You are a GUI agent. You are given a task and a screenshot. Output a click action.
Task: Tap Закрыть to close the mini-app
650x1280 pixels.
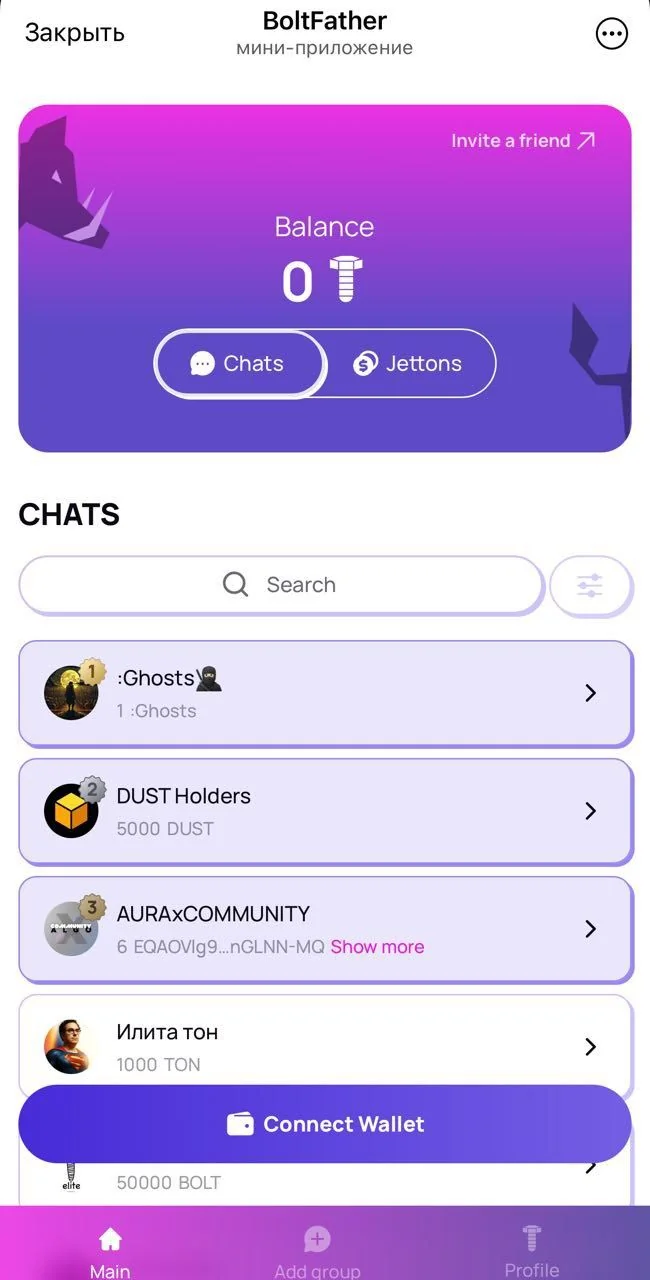[x=75, y=32]
